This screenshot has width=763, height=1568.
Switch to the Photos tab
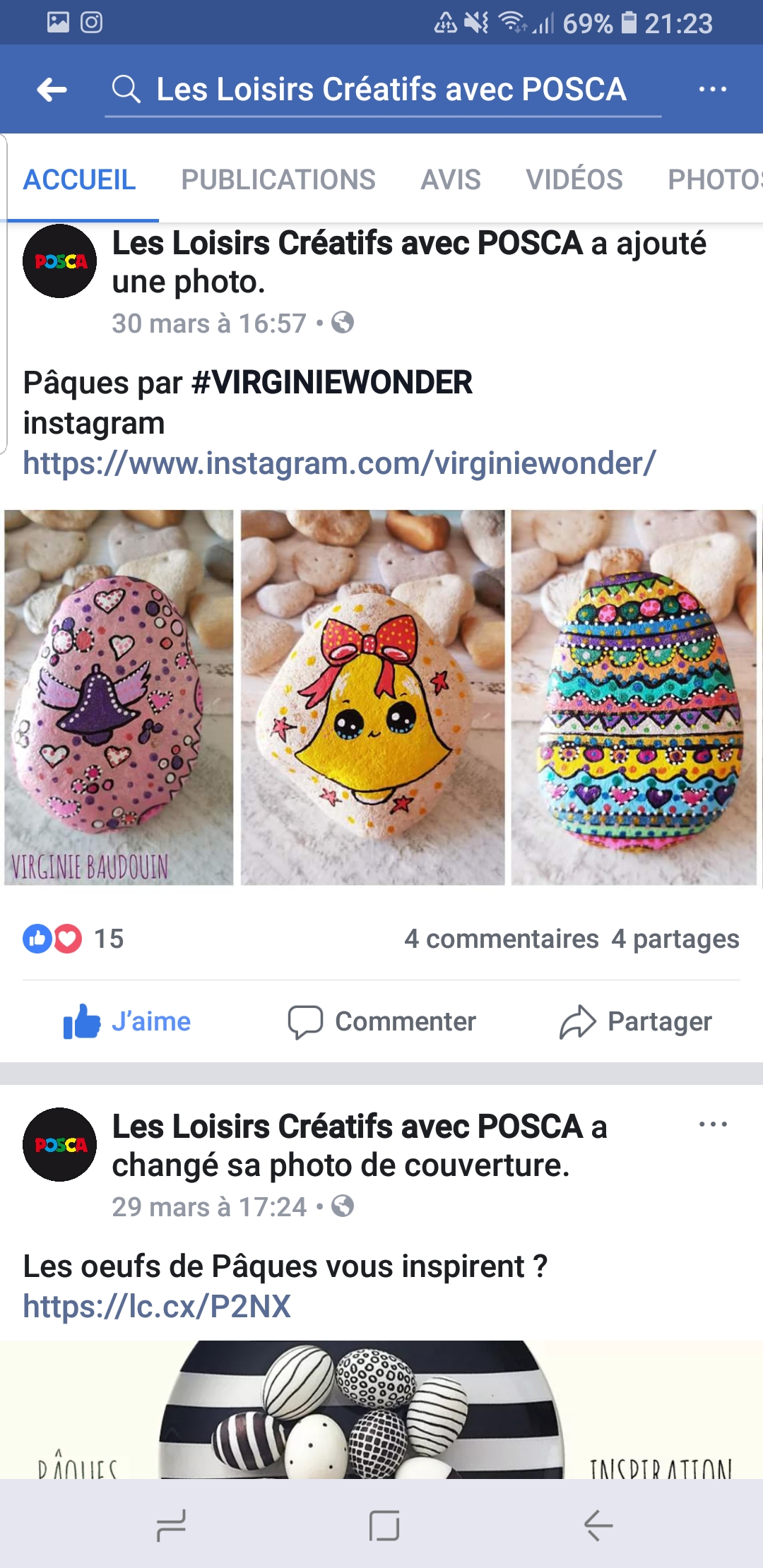[x=714, y=179]
